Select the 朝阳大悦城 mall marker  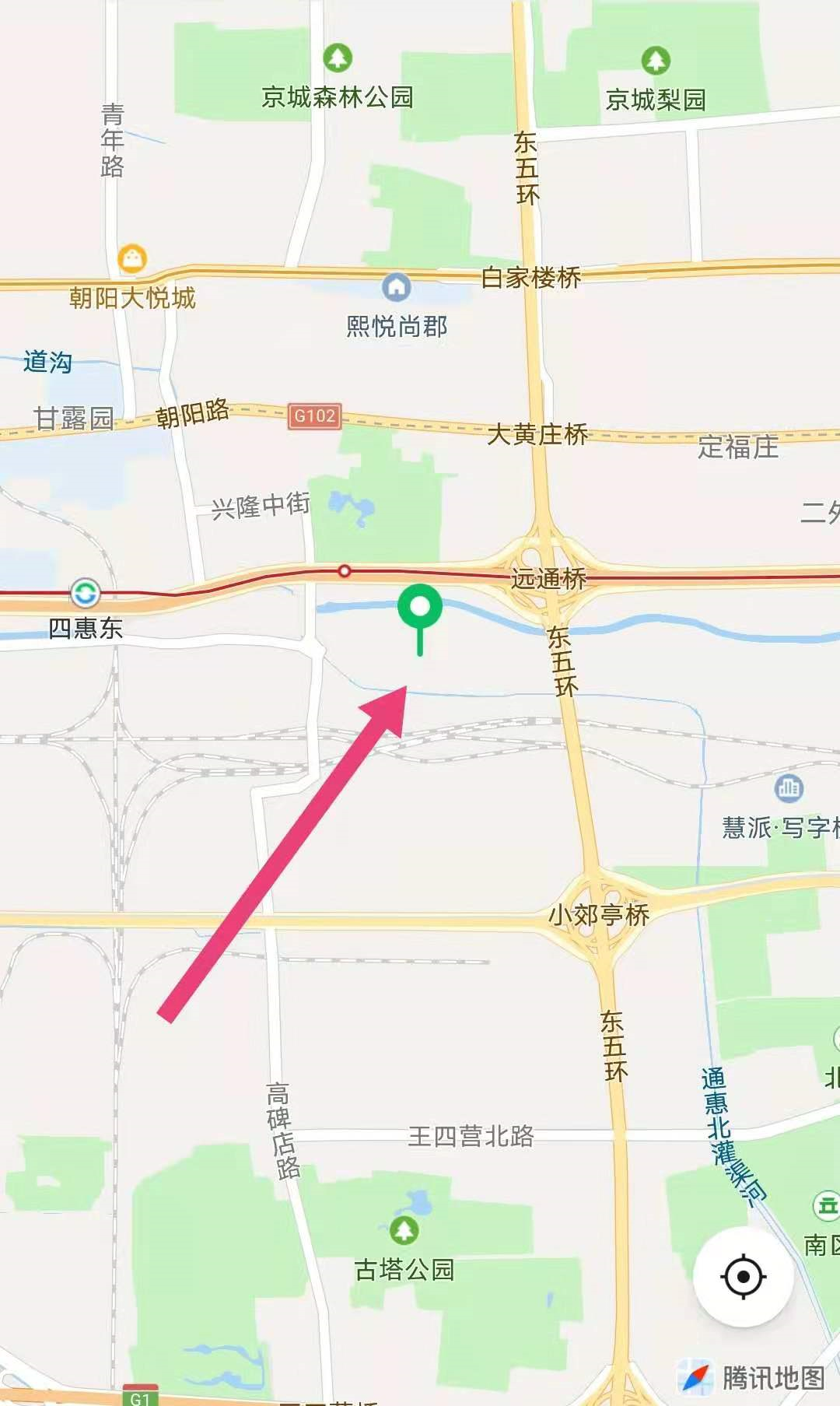pyautogui.click(x=132, y=258)
